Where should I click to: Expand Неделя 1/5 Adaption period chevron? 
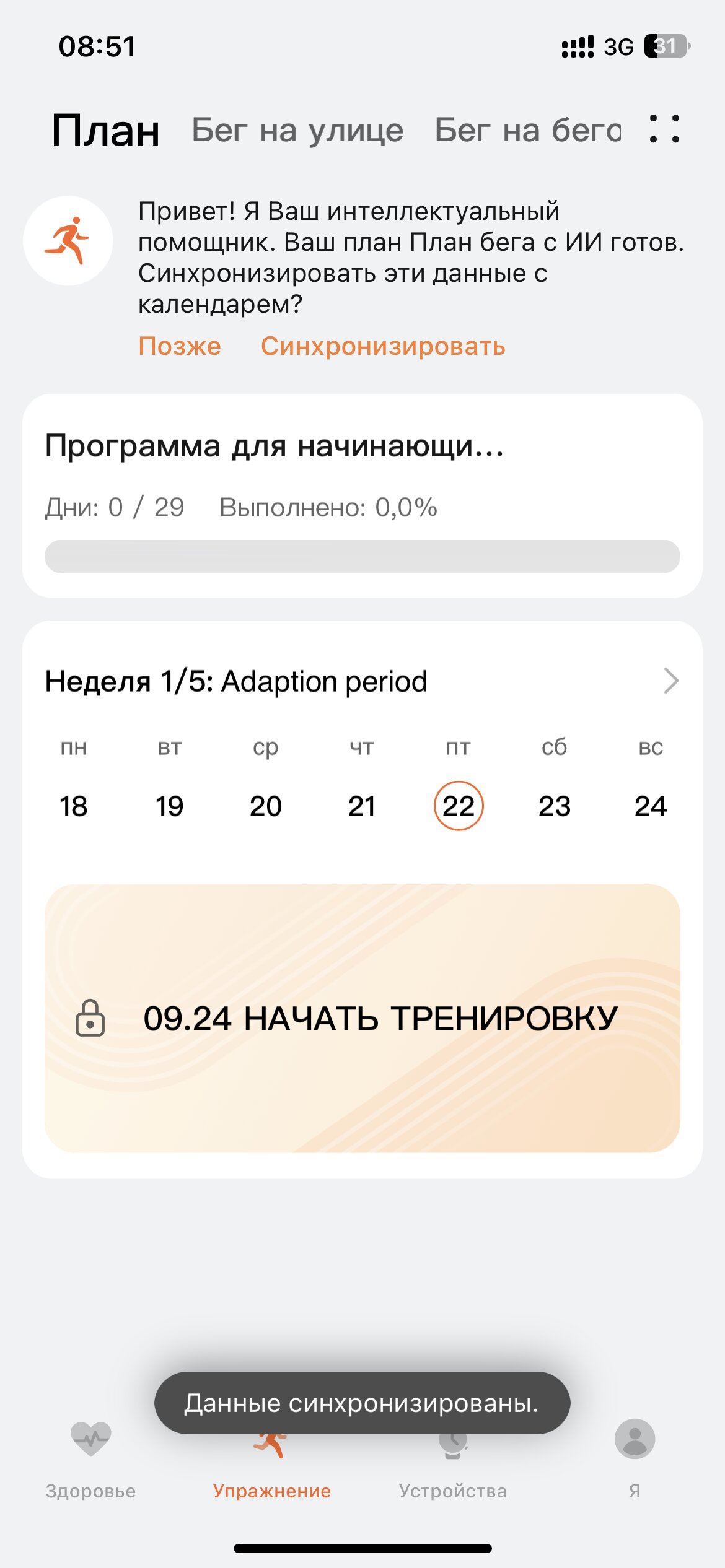point(671,681)
